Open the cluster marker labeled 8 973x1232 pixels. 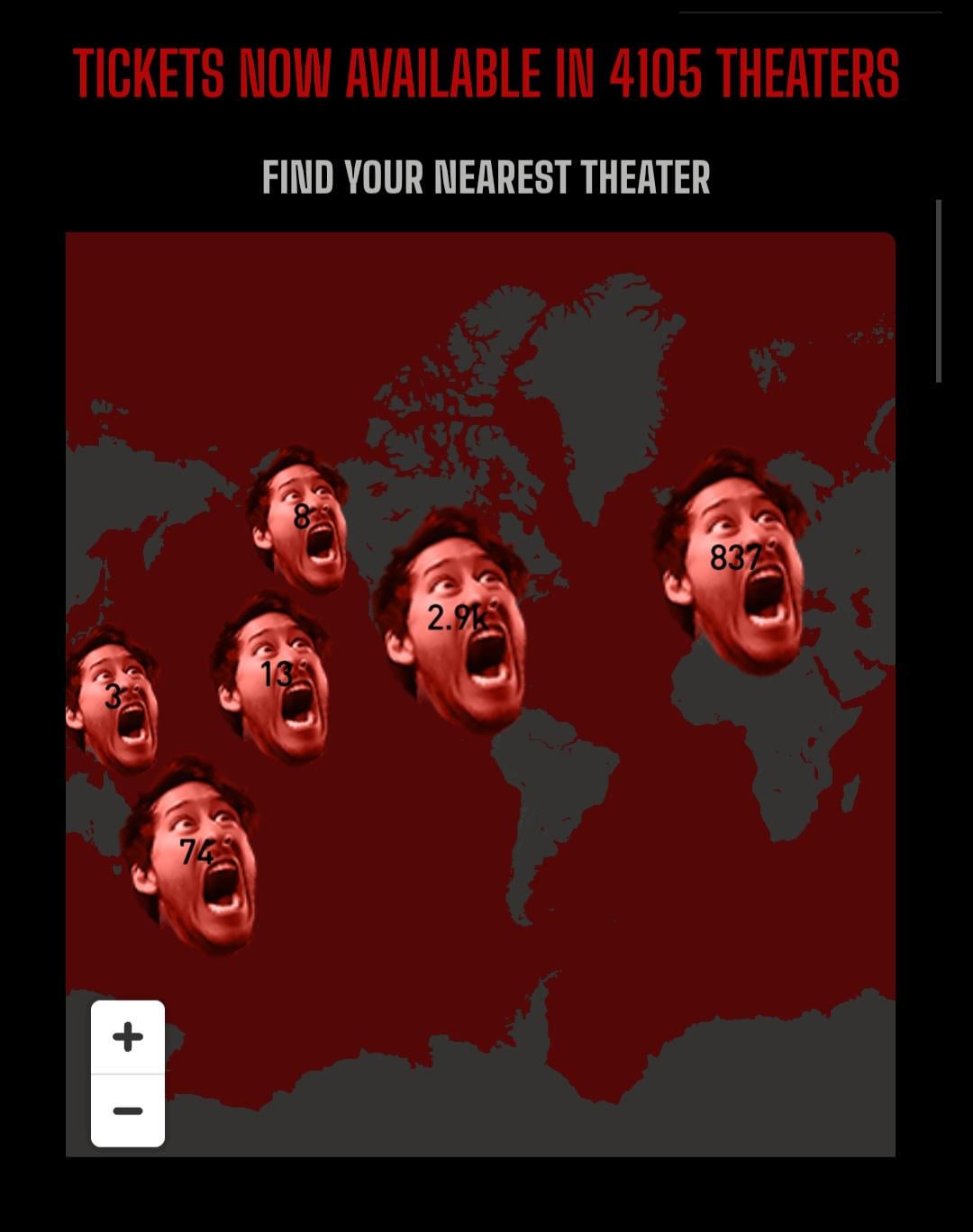coord(302,517)
